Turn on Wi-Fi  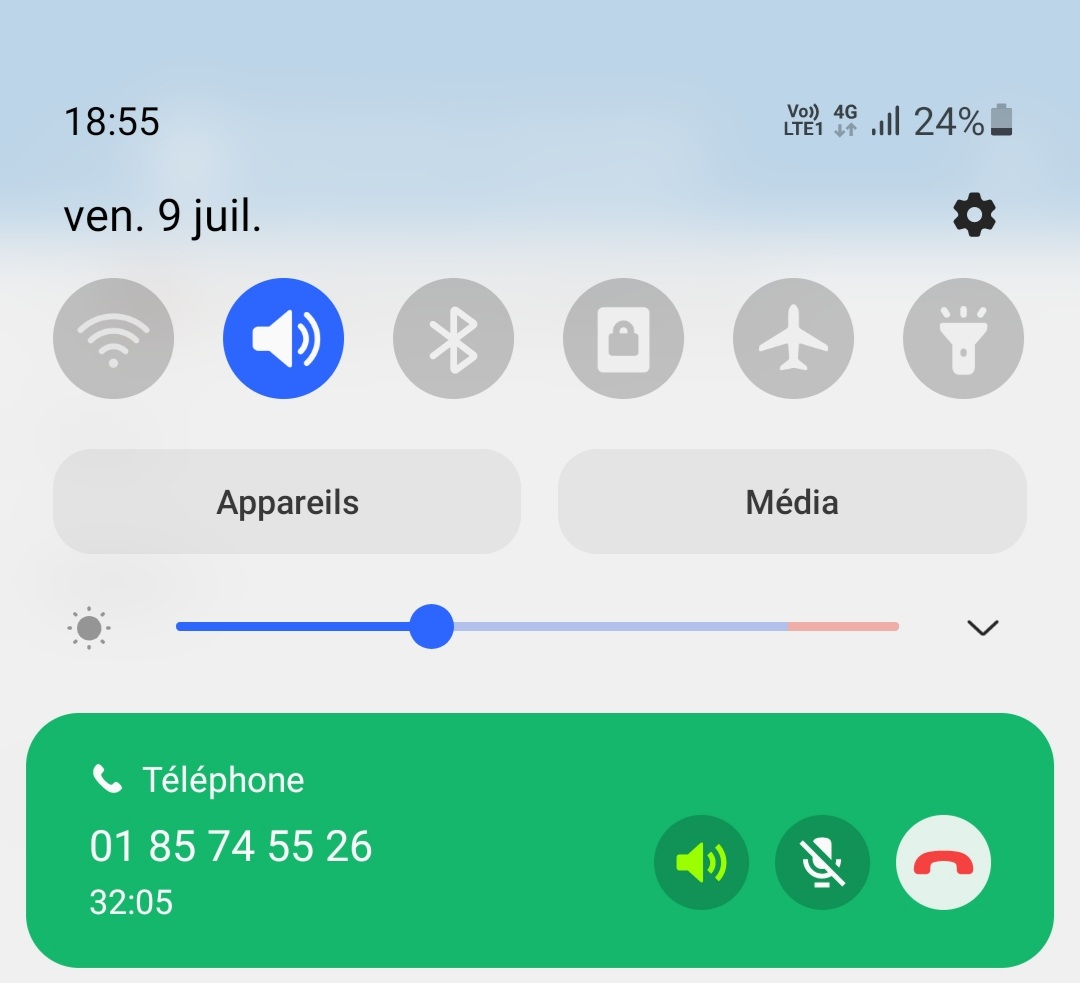tap(113, 338)
